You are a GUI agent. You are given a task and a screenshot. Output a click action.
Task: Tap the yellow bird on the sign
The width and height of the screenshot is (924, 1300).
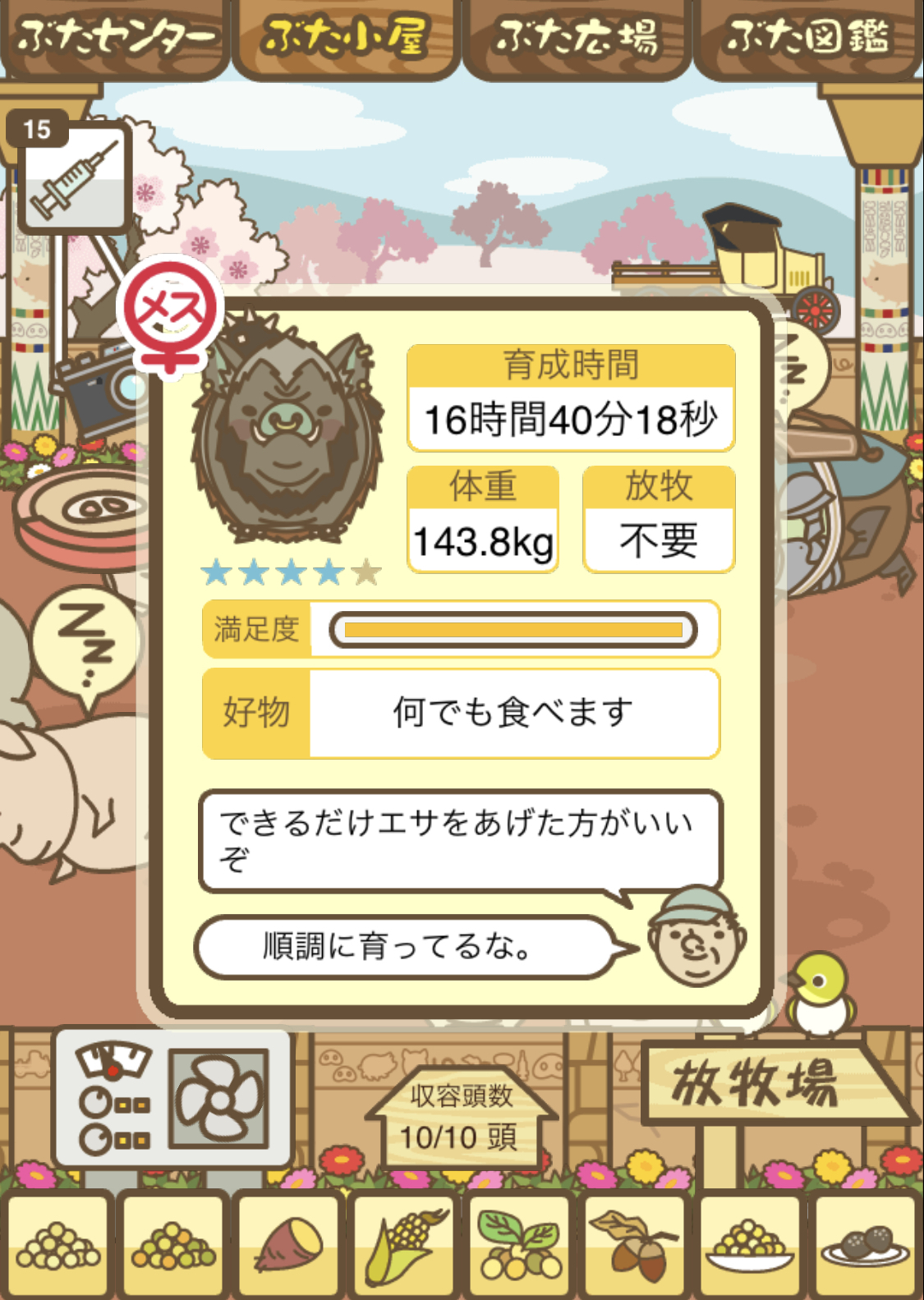tap(820, 992)
